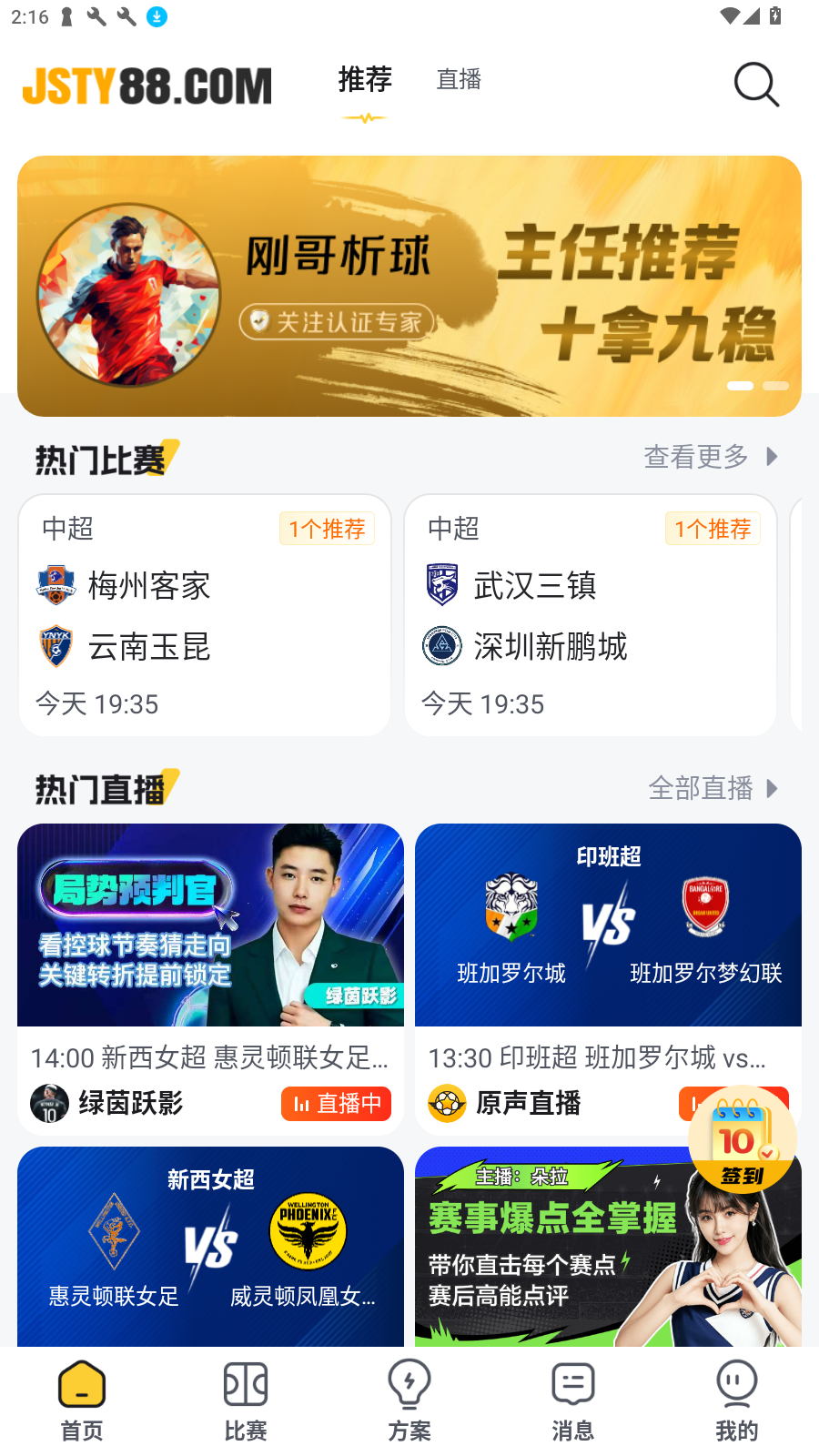Open the 梅州客家 vs 云南玉昆 match card
This screenshot has height=1456, width=819.
click(205, 615)
